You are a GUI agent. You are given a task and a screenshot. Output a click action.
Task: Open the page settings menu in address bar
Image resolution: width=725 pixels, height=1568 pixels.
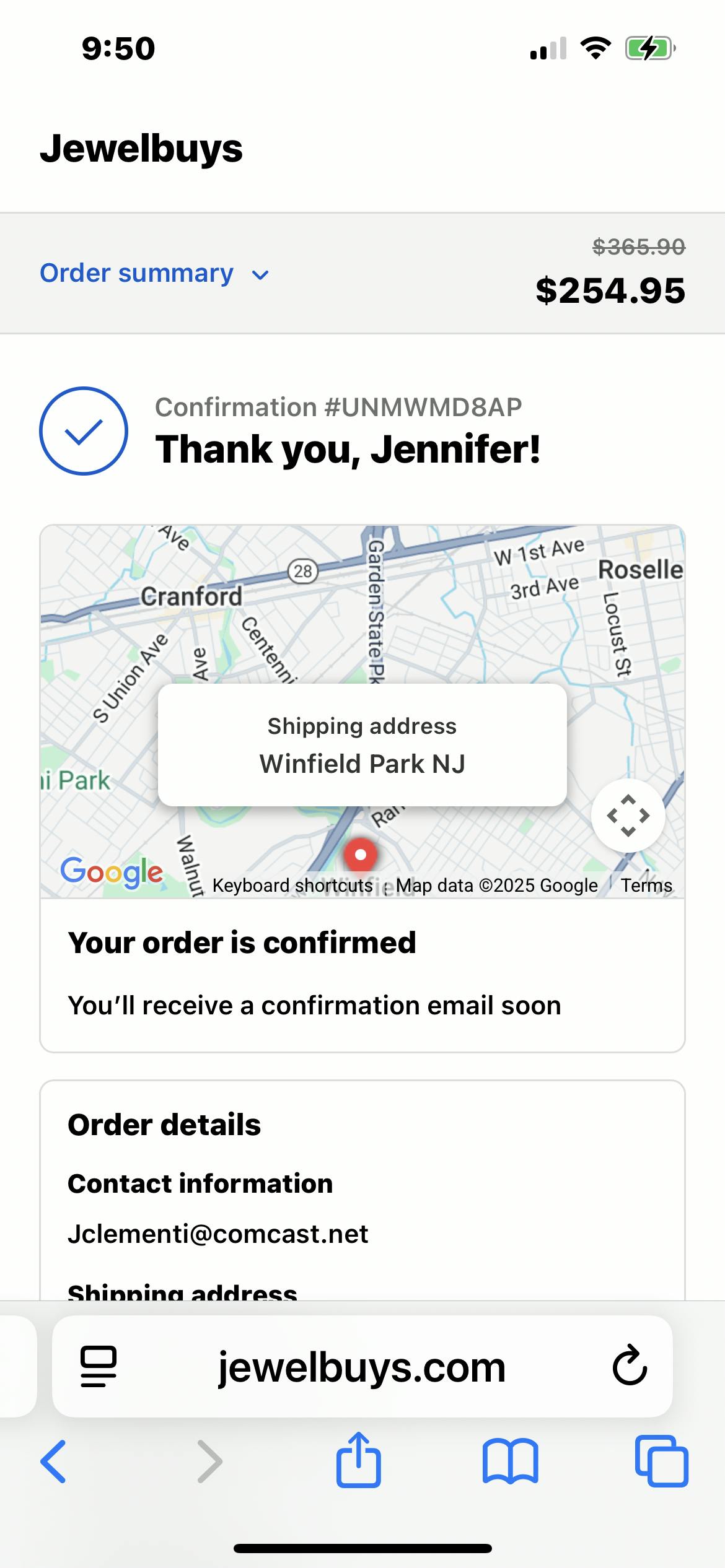(99, 1367)
